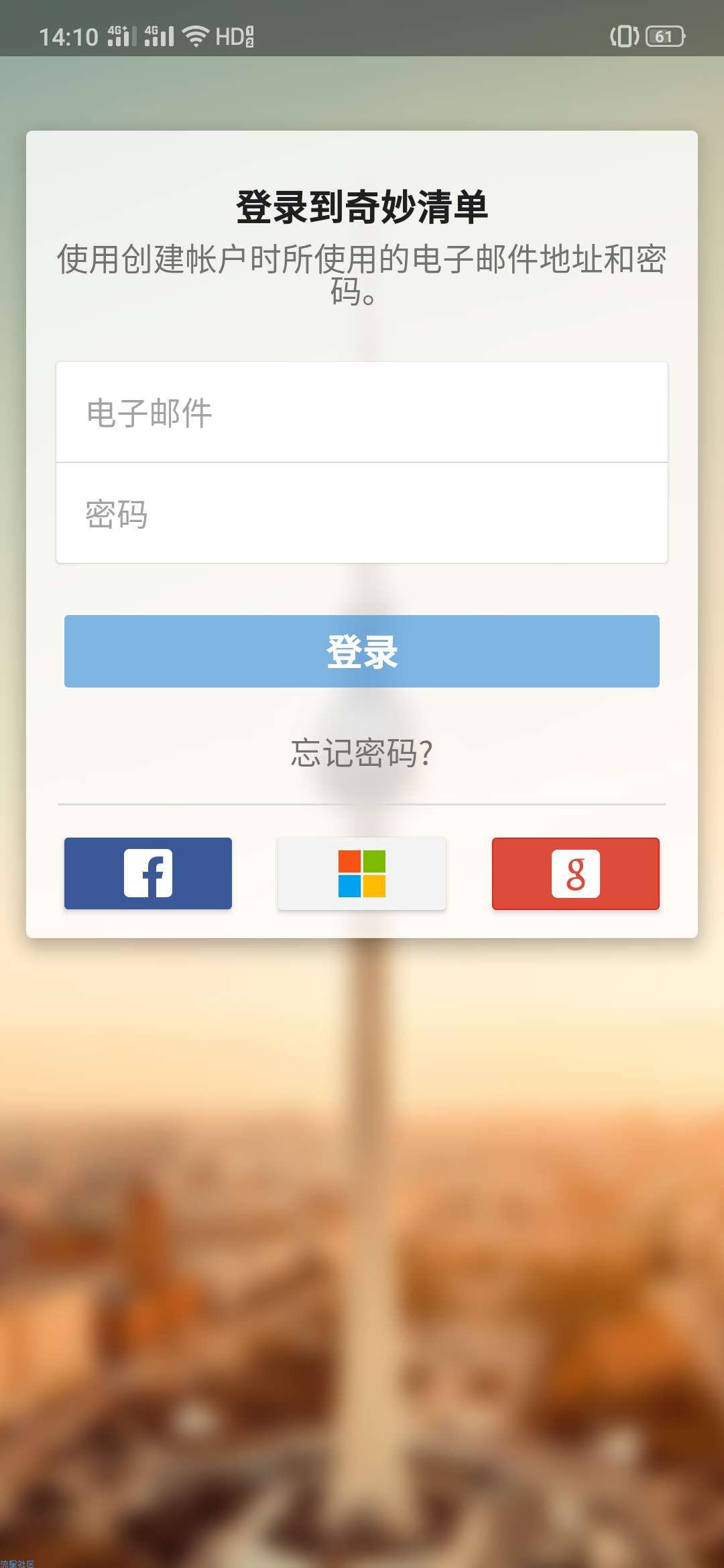Focus the 电子邮件 email field

(362, 412)
